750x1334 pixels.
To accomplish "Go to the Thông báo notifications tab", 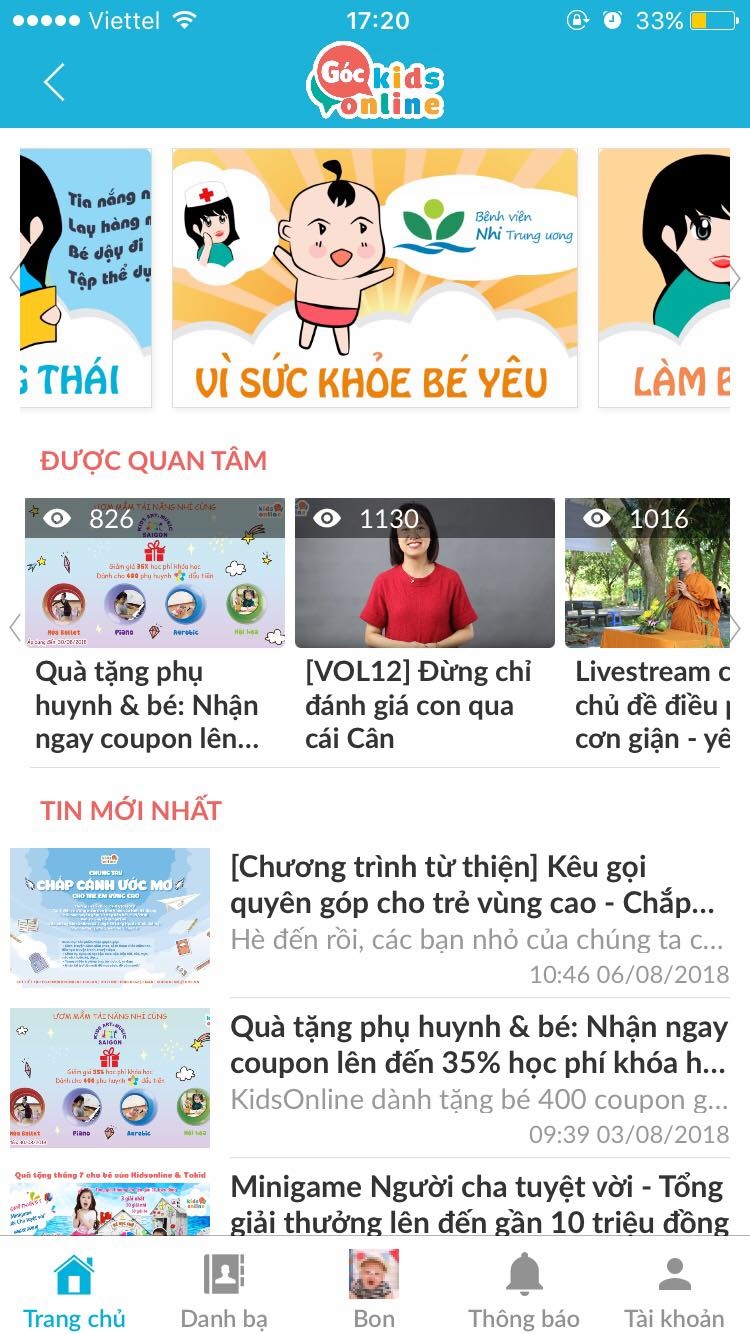I will pyautogui.click(x=524, y=1290).
